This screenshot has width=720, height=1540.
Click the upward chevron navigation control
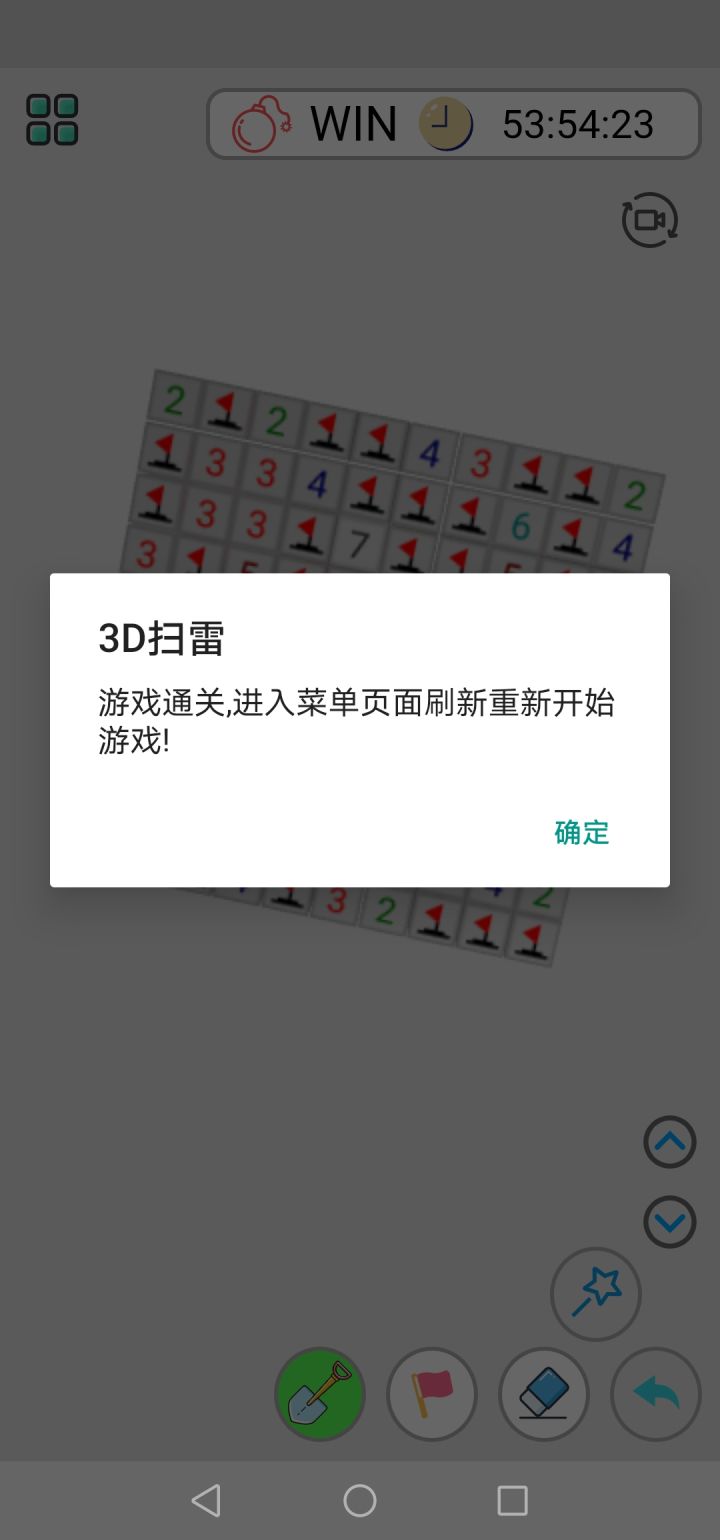pyautogui.click(x=669, y=1142)
